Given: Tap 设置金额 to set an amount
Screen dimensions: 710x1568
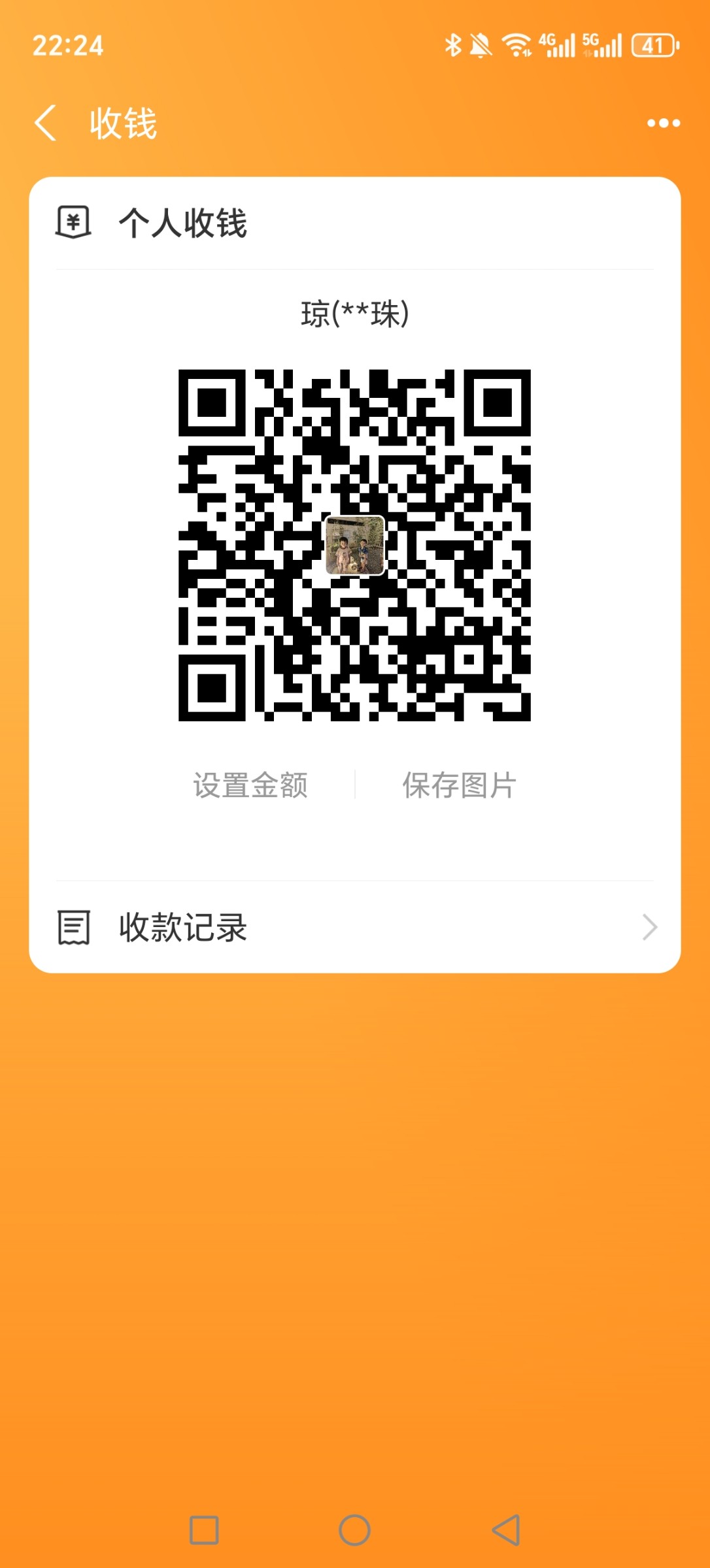Looking at the screenshot, I should tap(252, 786).
